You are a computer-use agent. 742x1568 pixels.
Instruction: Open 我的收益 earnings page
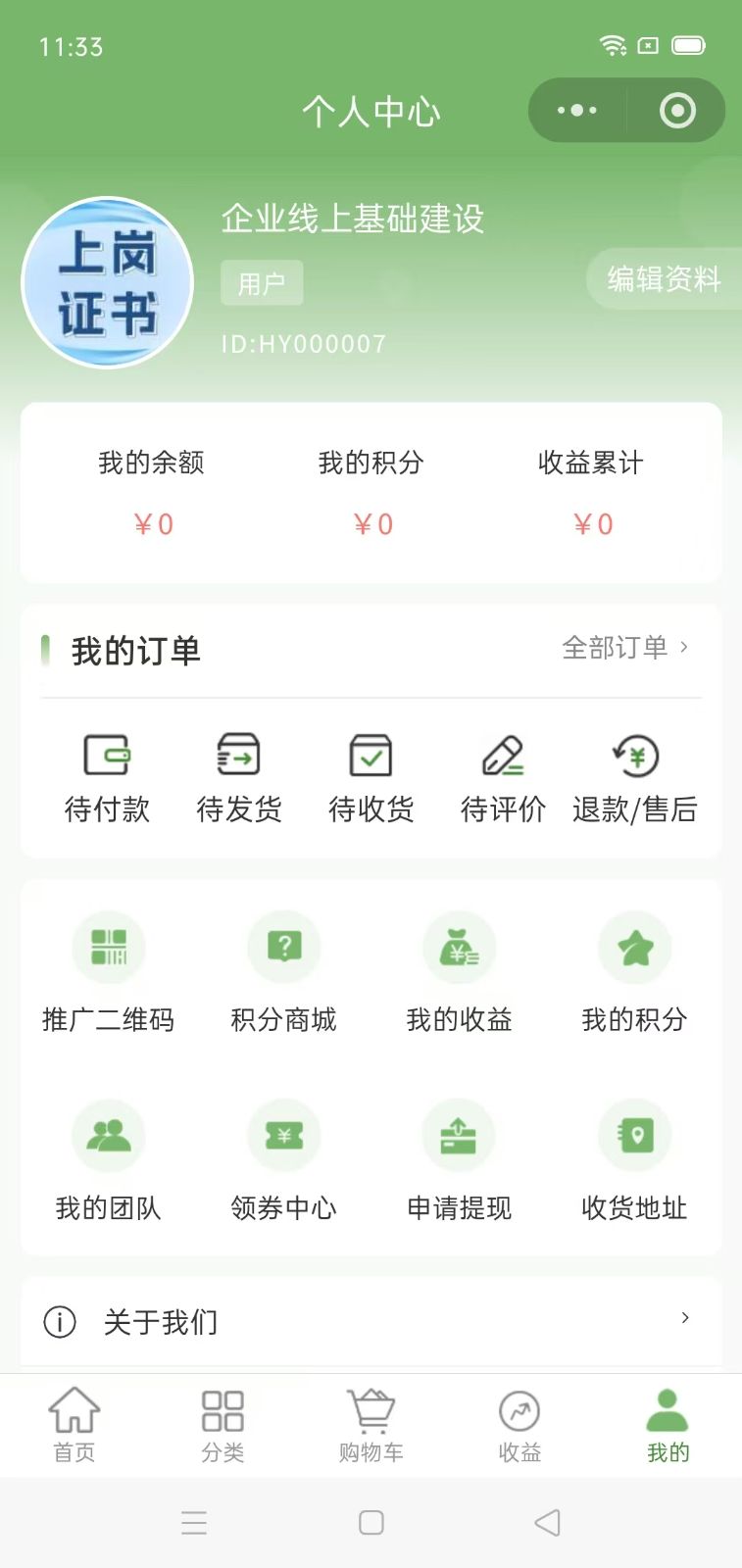pos(459,970)
